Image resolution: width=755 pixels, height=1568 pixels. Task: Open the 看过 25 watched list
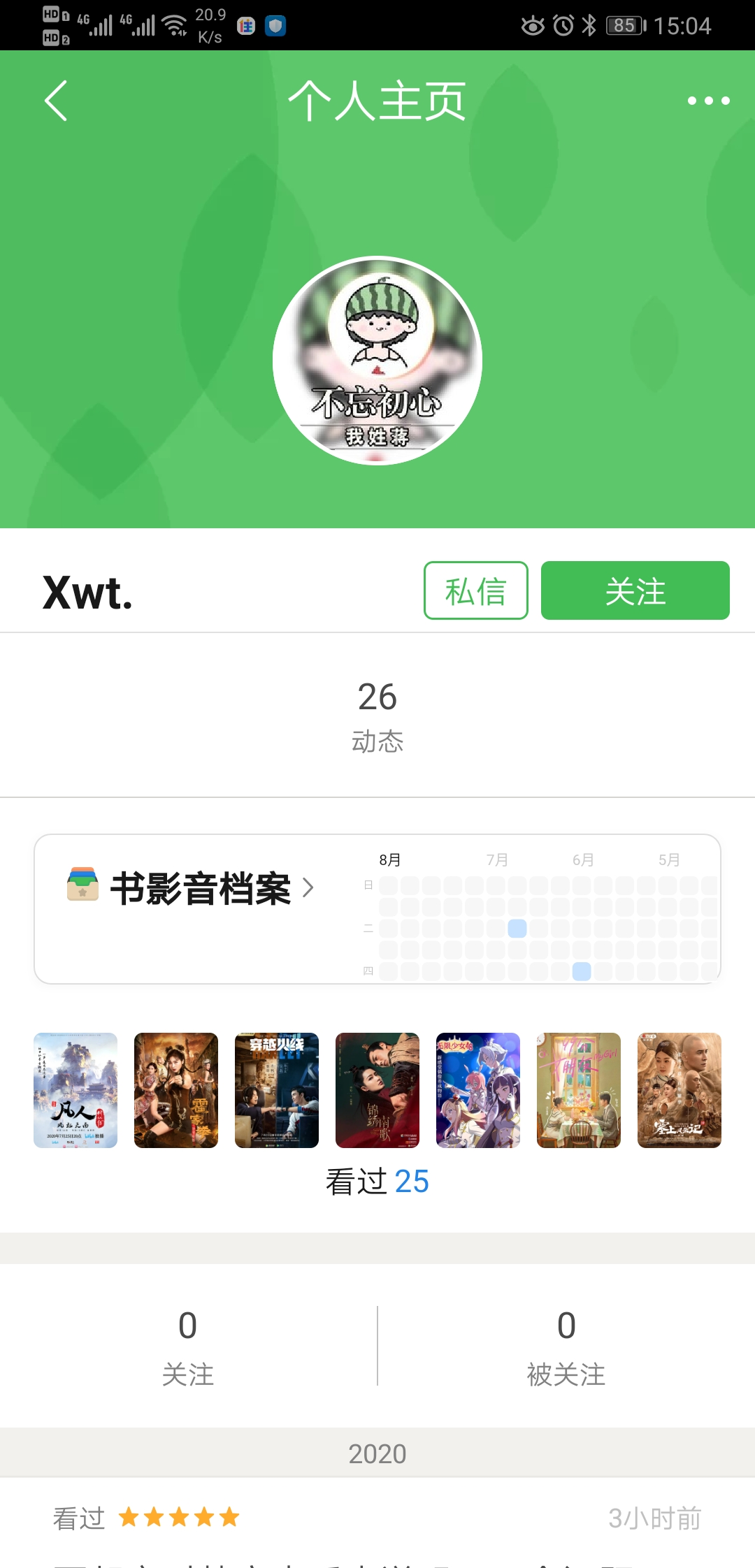(x=377, y=1182)
